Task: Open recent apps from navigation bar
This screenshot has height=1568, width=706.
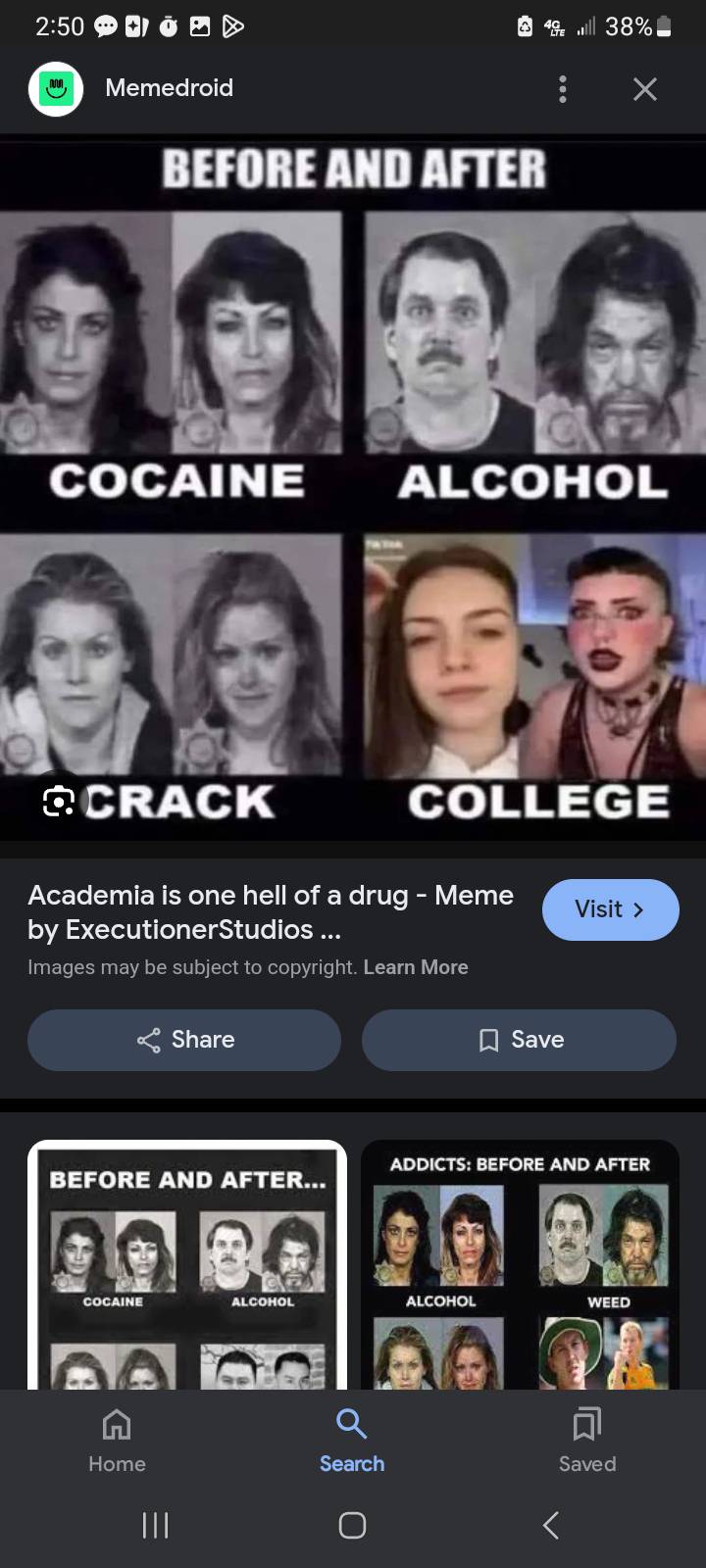Action: (155, 1525)
